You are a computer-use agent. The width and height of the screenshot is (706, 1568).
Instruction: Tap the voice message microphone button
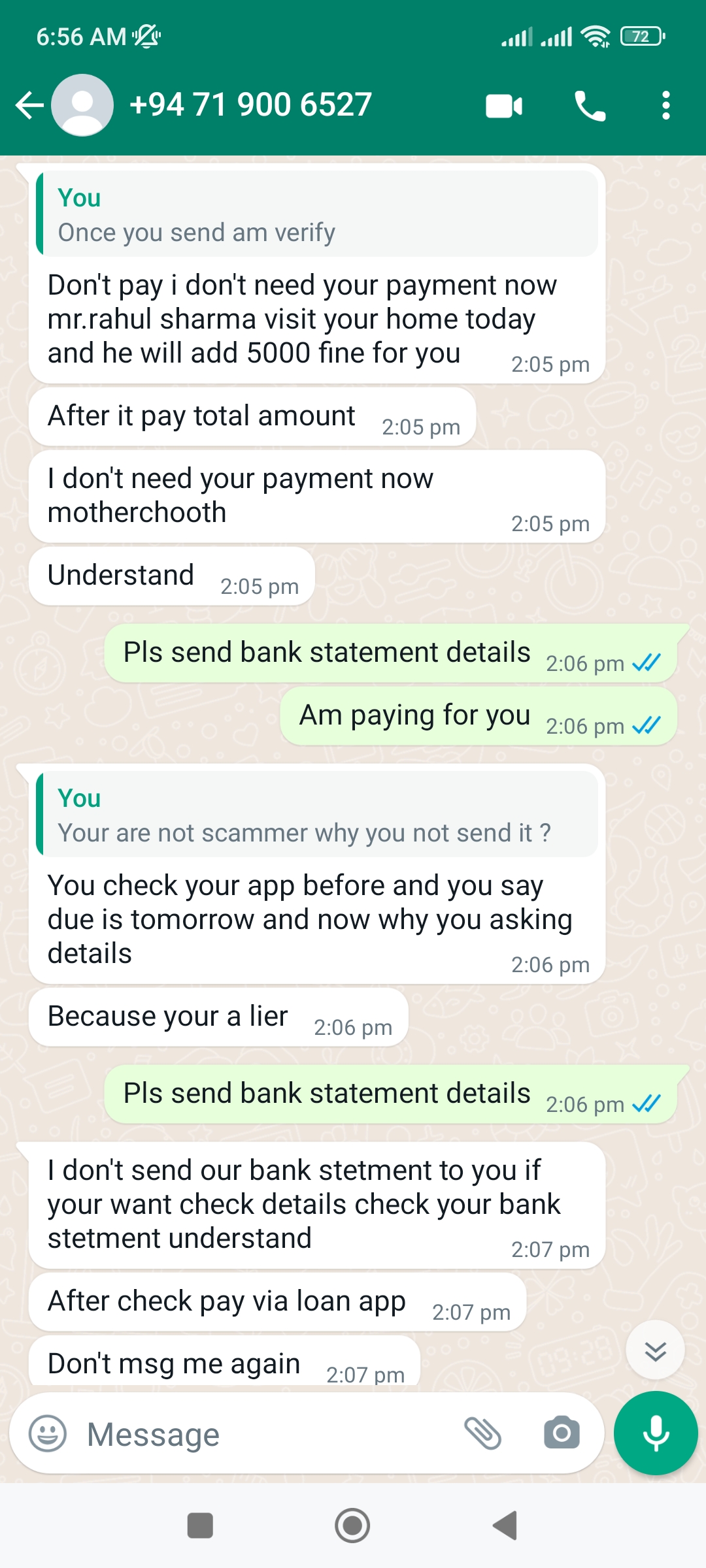tap(656, 1433)
